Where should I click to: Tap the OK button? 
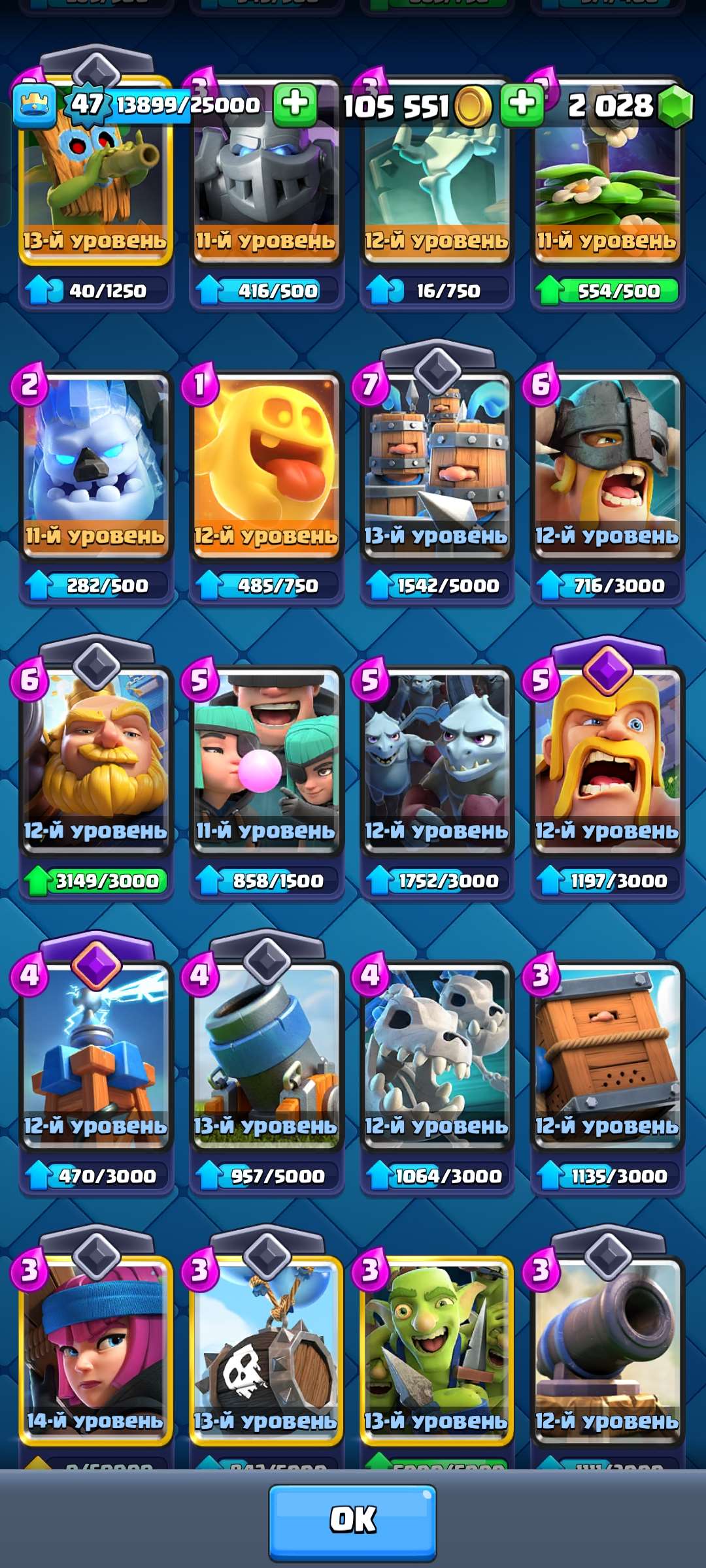click(x=352, y=1522)
